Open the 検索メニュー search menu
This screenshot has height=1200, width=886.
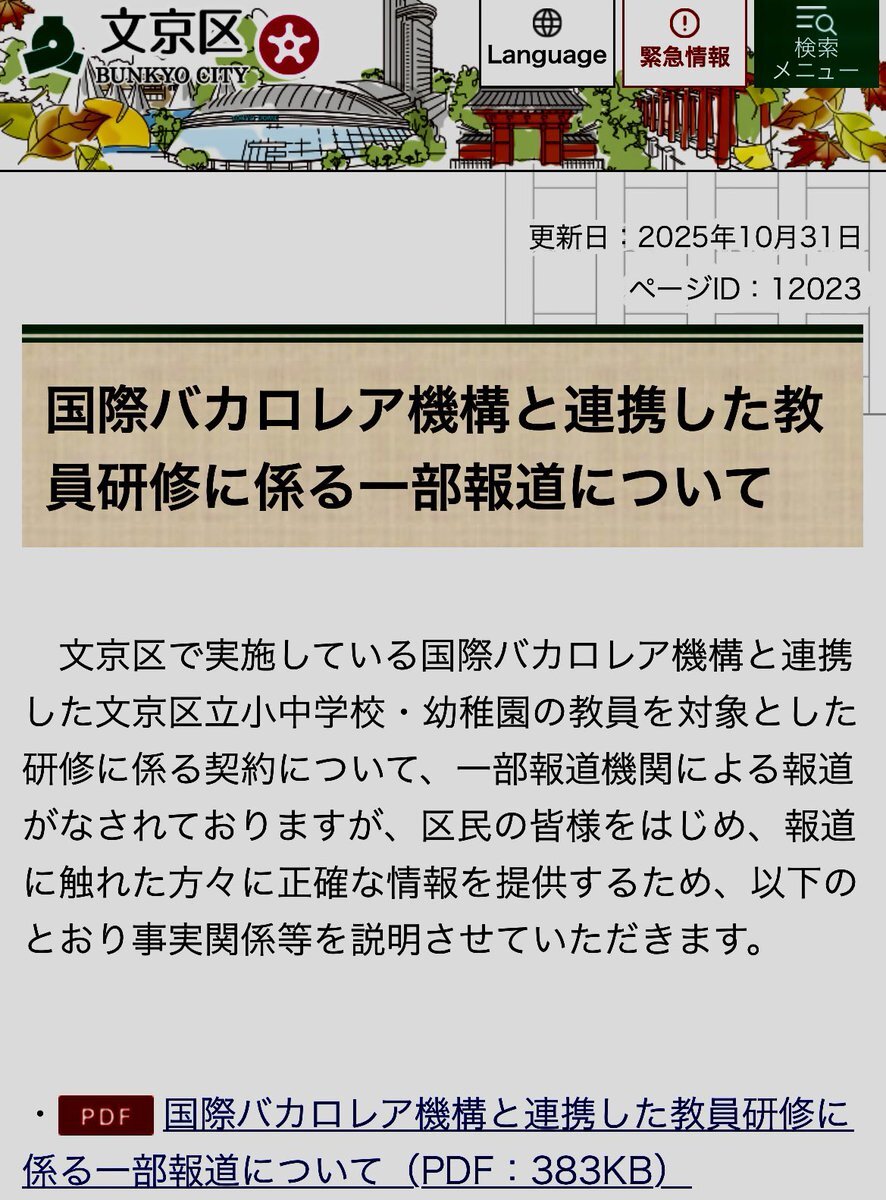click(816, 42)
